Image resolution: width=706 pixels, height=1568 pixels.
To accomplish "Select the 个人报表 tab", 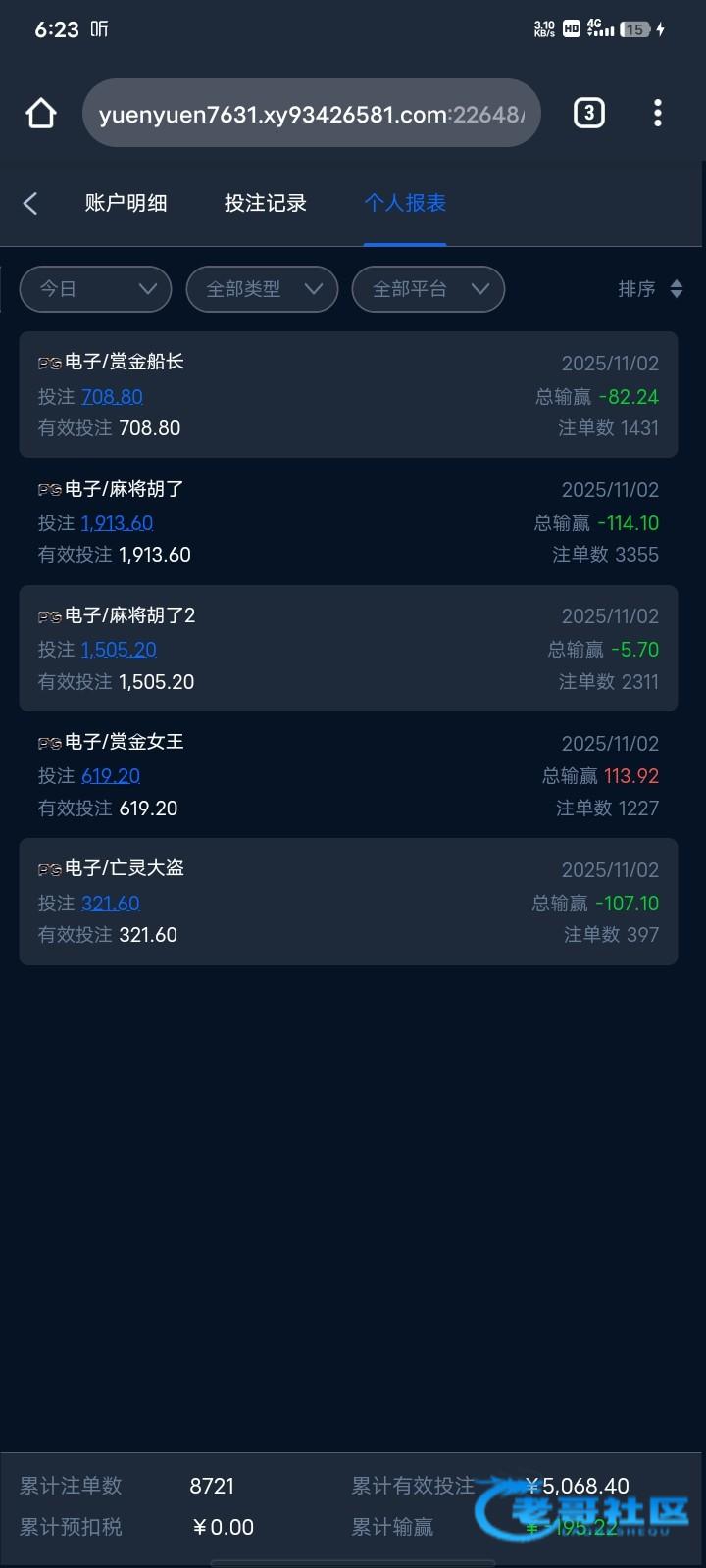I will [405, 203].
